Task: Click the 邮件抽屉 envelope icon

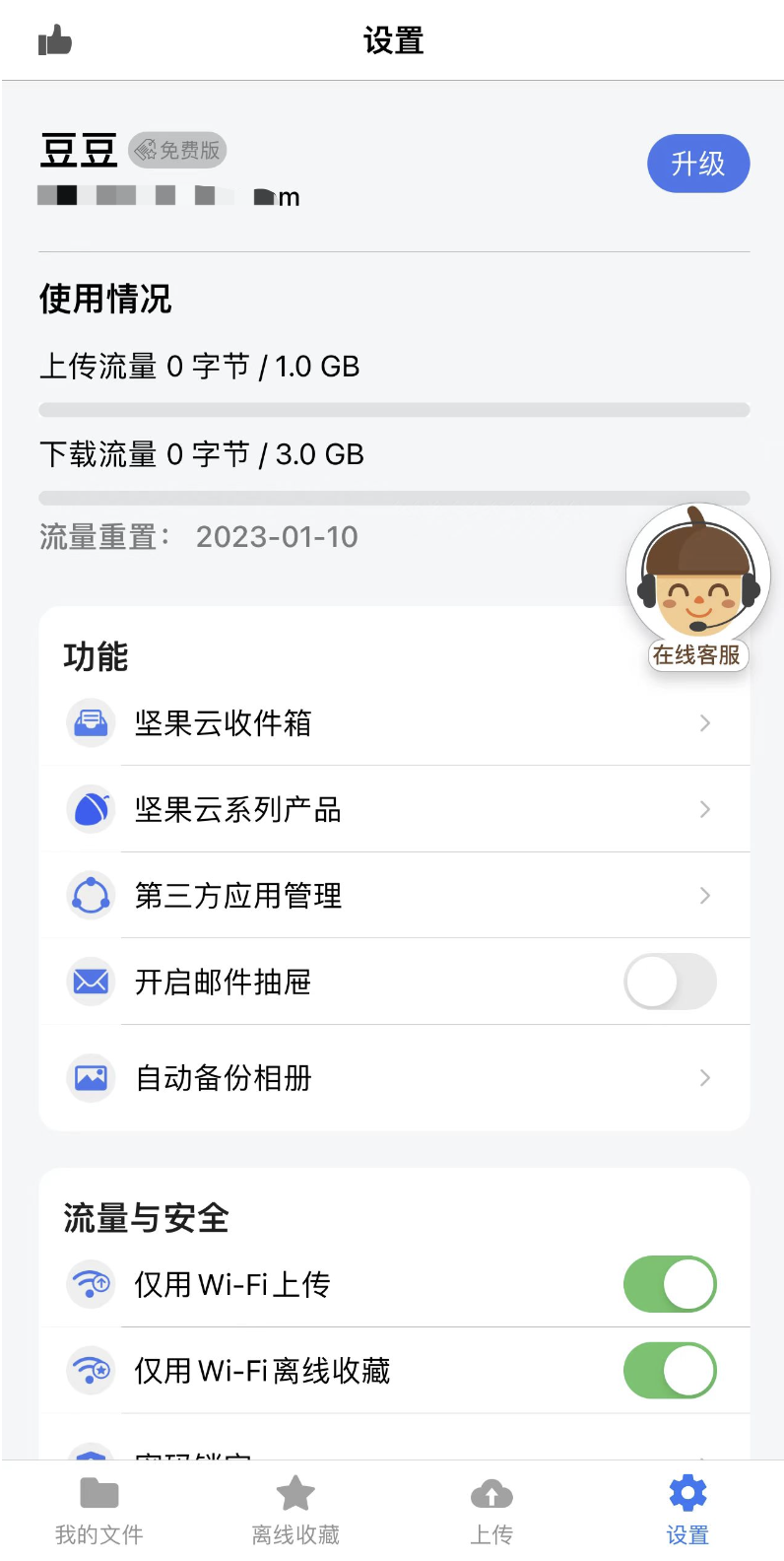Action: point(90,982)
